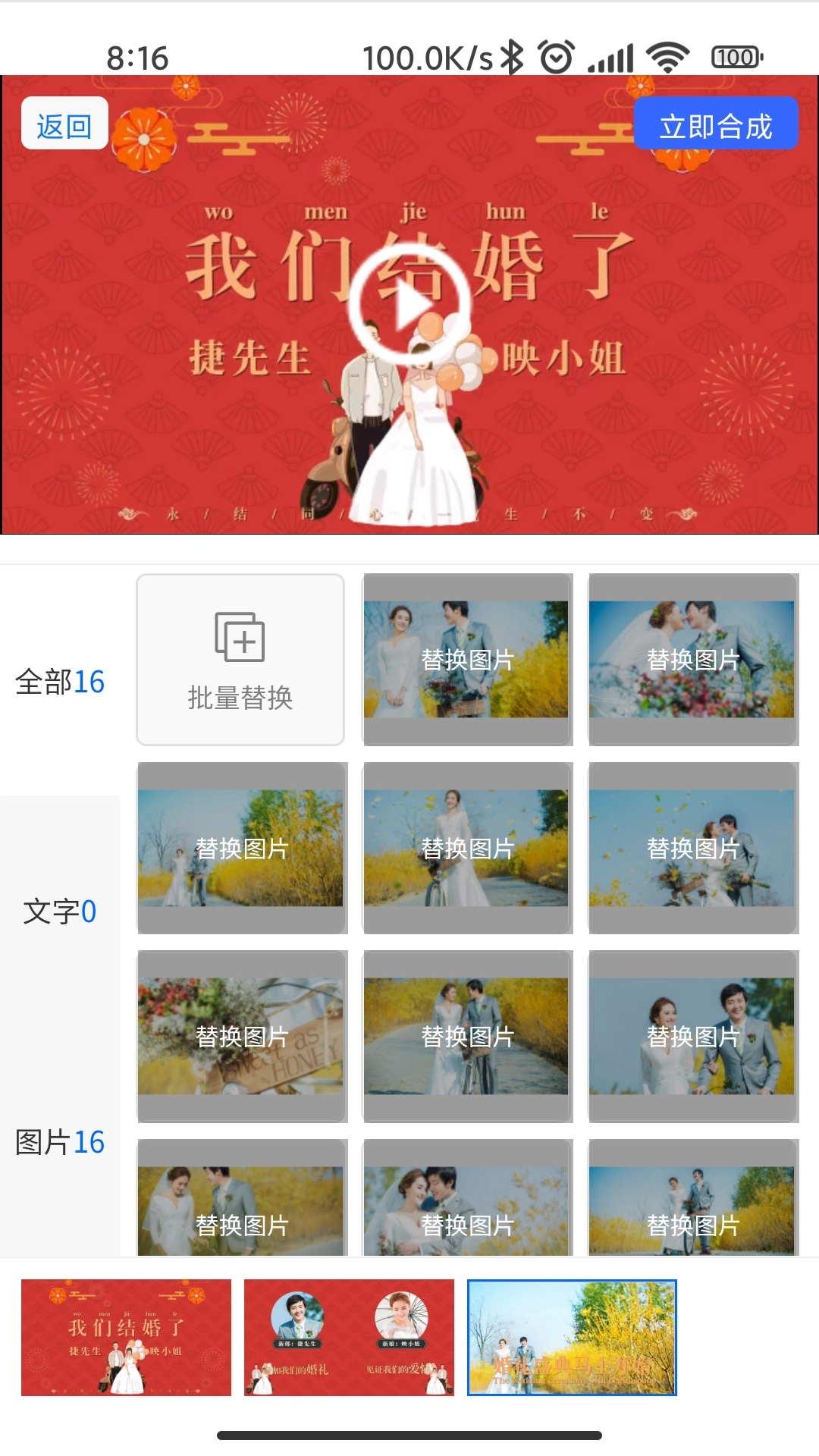
Task: Tap 立即合成 to compose the video
Action: [x=715, y=124]
